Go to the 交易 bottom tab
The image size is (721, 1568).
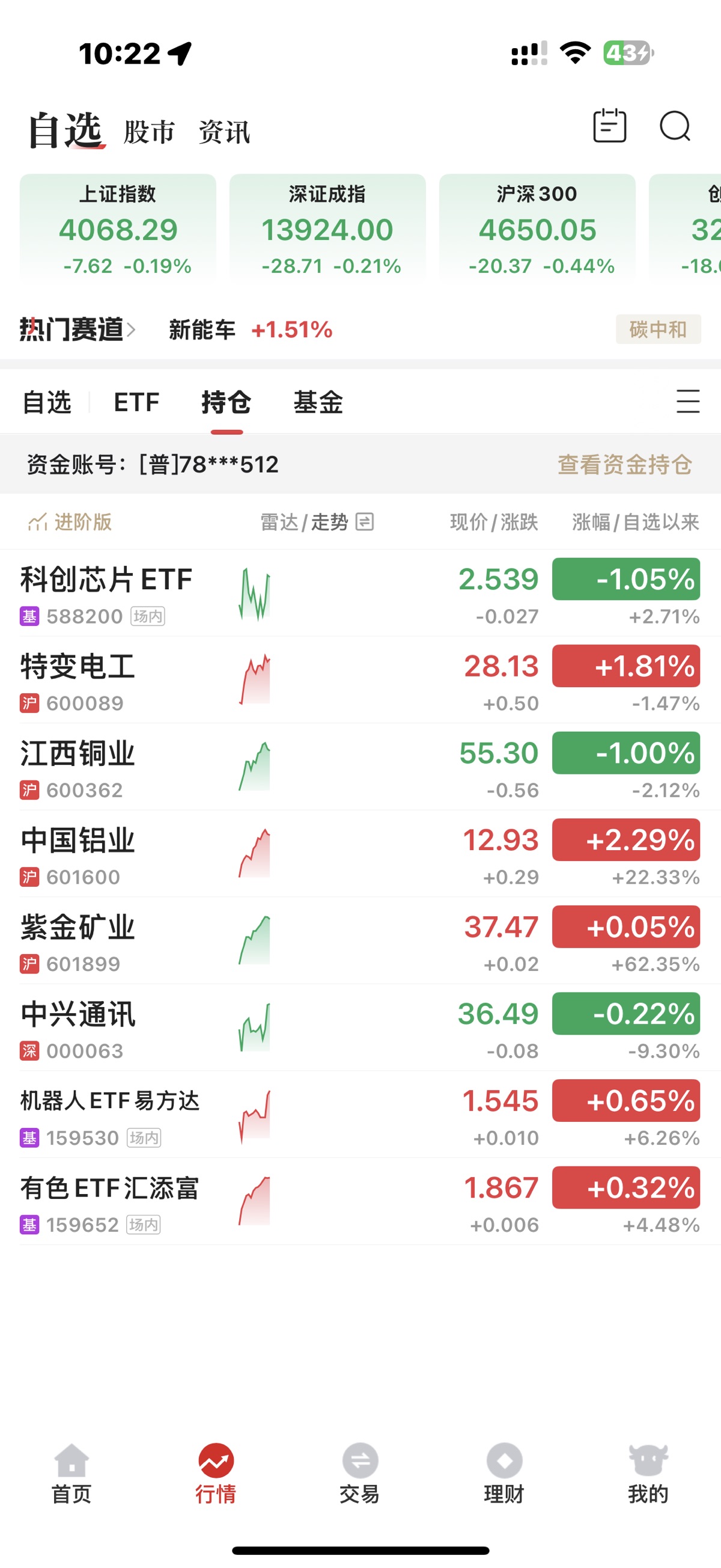pos(359,1474)
